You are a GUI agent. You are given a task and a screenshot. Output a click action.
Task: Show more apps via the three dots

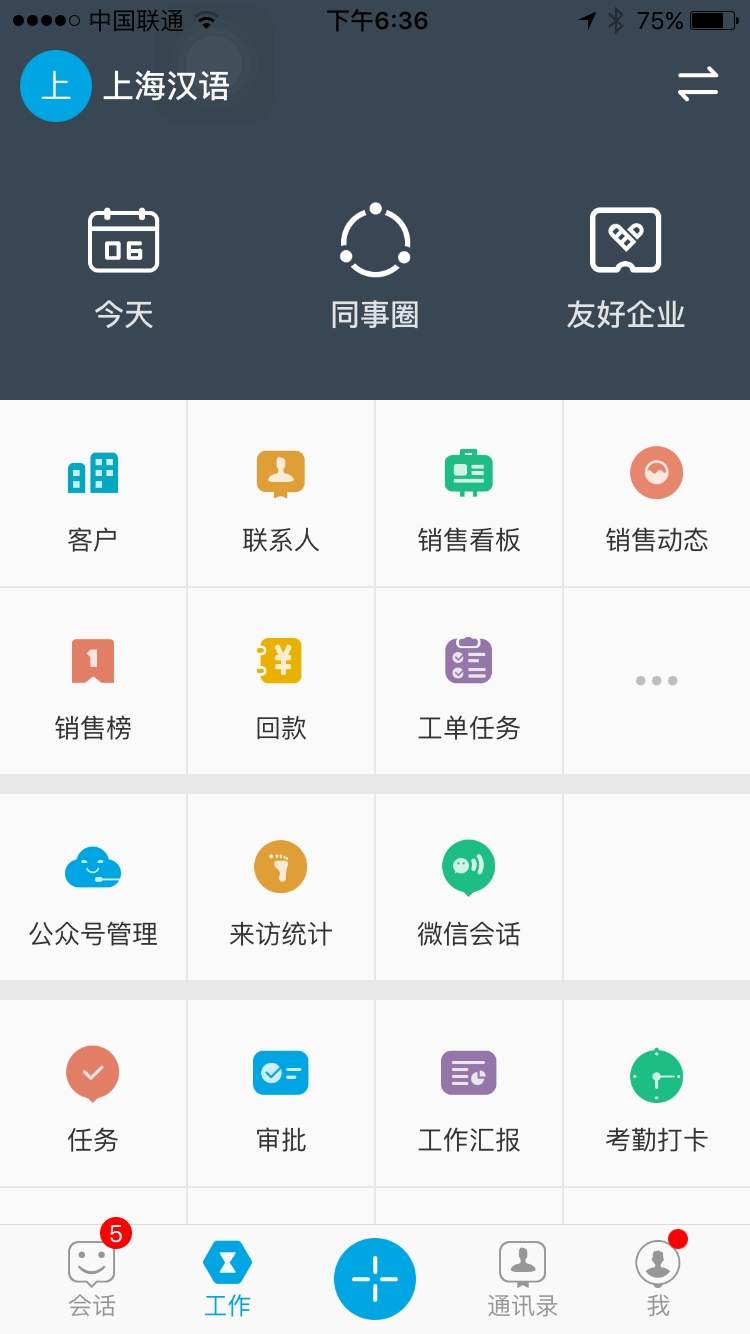pyautogui.click(x=657, y=681)
